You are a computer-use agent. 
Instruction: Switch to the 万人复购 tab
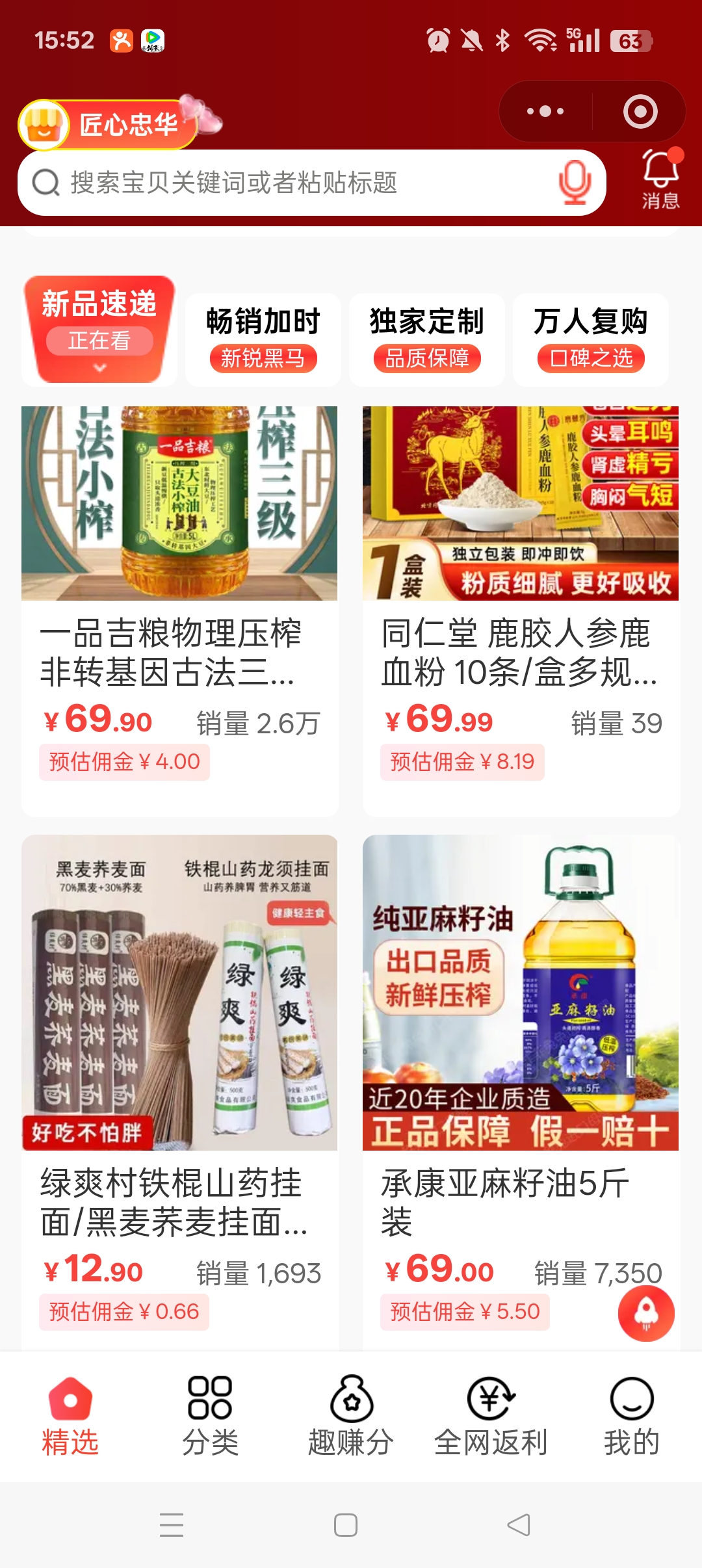click(x=591, y=339)
